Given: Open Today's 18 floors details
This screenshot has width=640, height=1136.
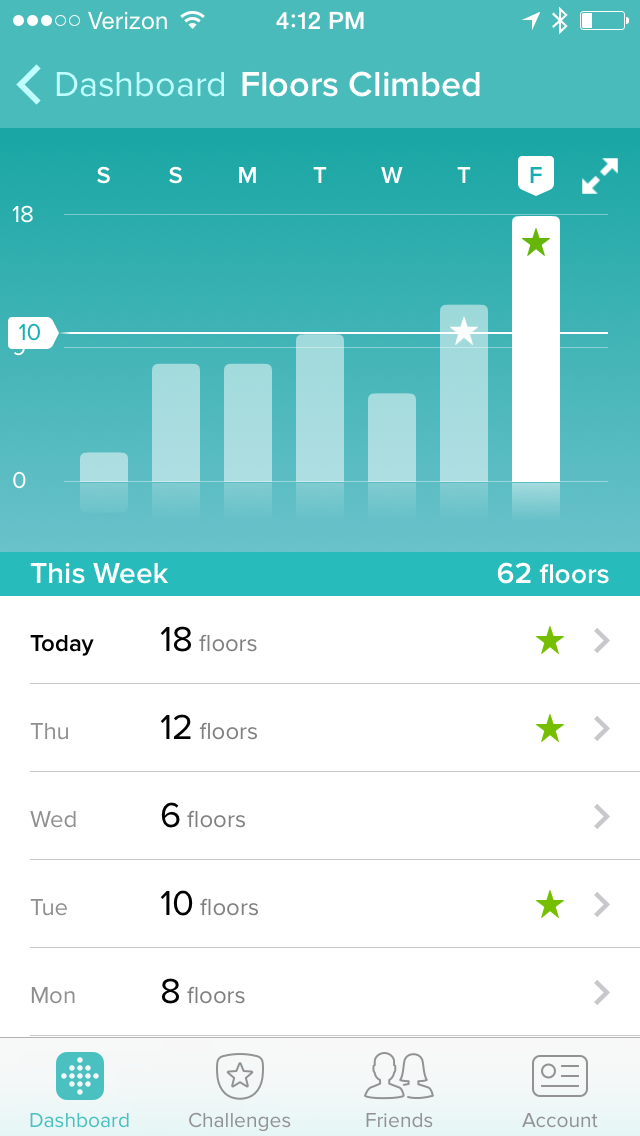Looking at the screenshot, I should [320, 641].
